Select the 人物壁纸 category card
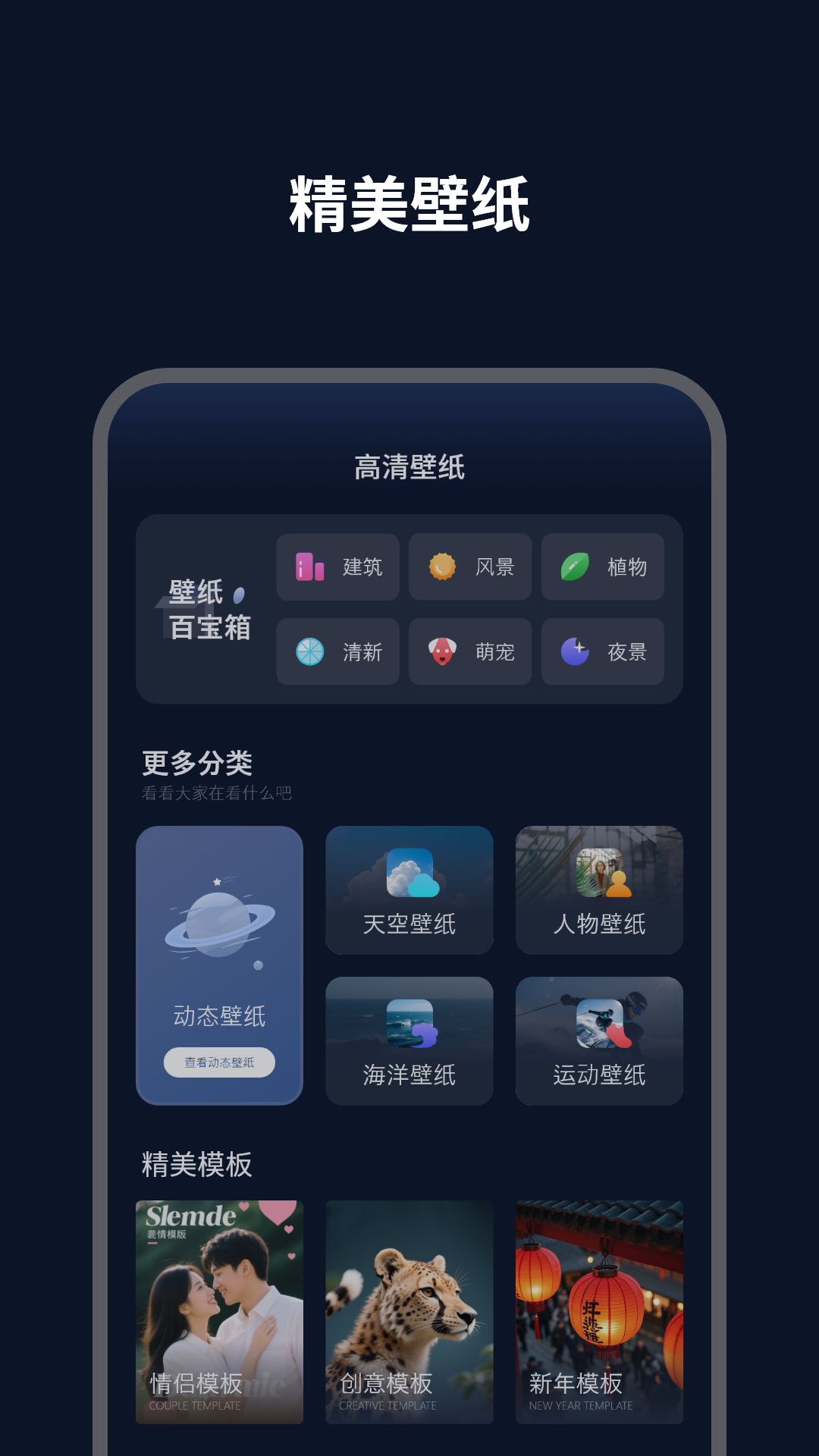Image resolution: width=819 pixels, height=1456 pixels. pos(598,889)
